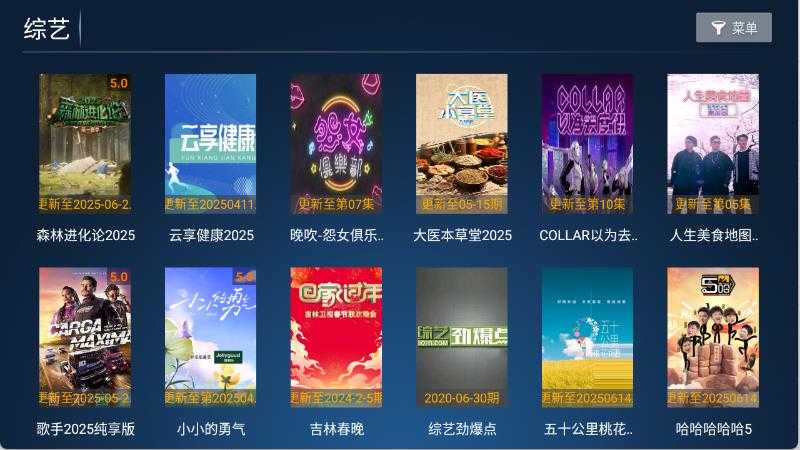Open 吉林春晚 program
The width and height of the screenshot is (800, 450).
336,337
